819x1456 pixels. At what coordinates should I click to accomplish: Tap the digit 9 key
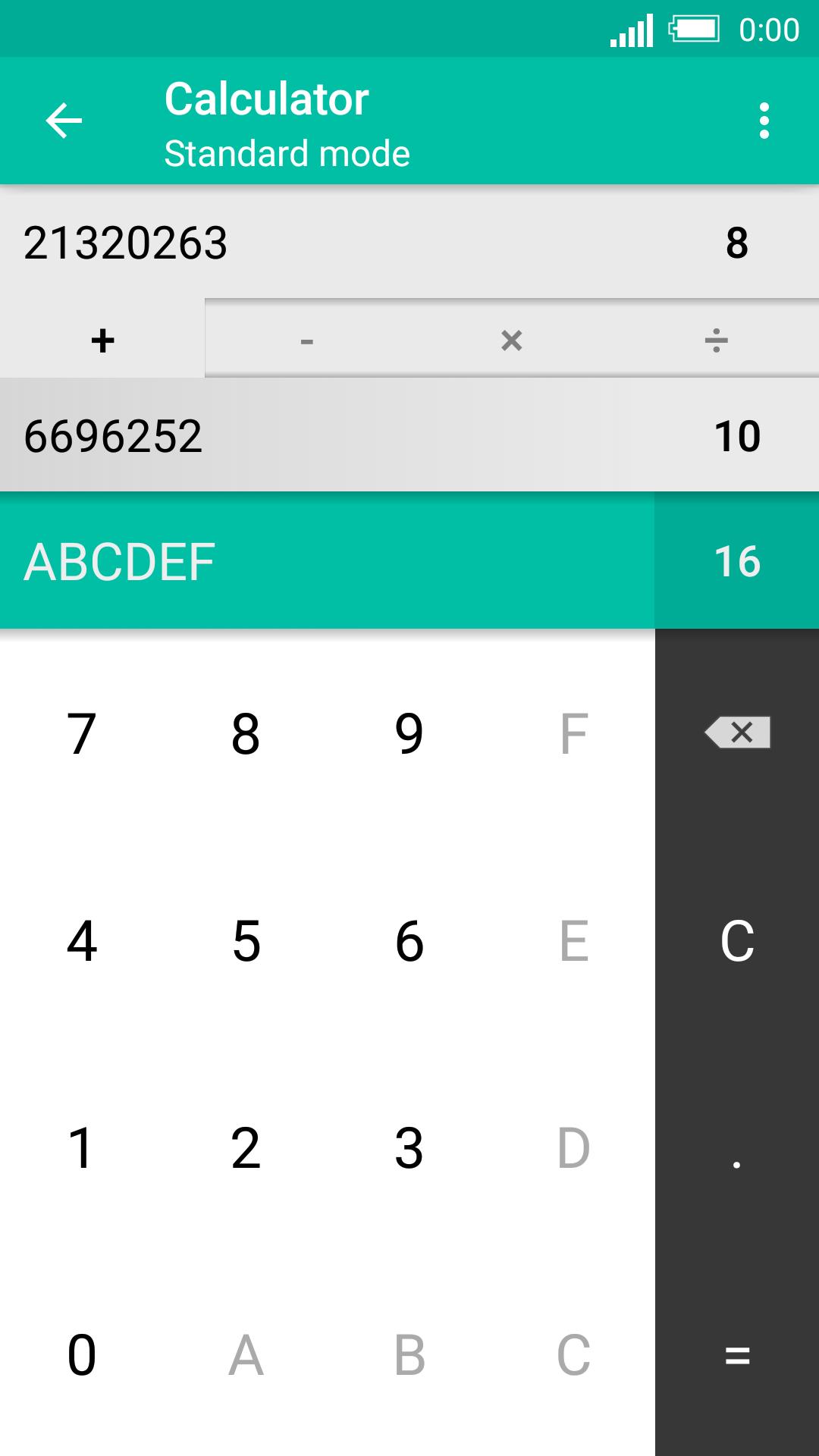409,732
